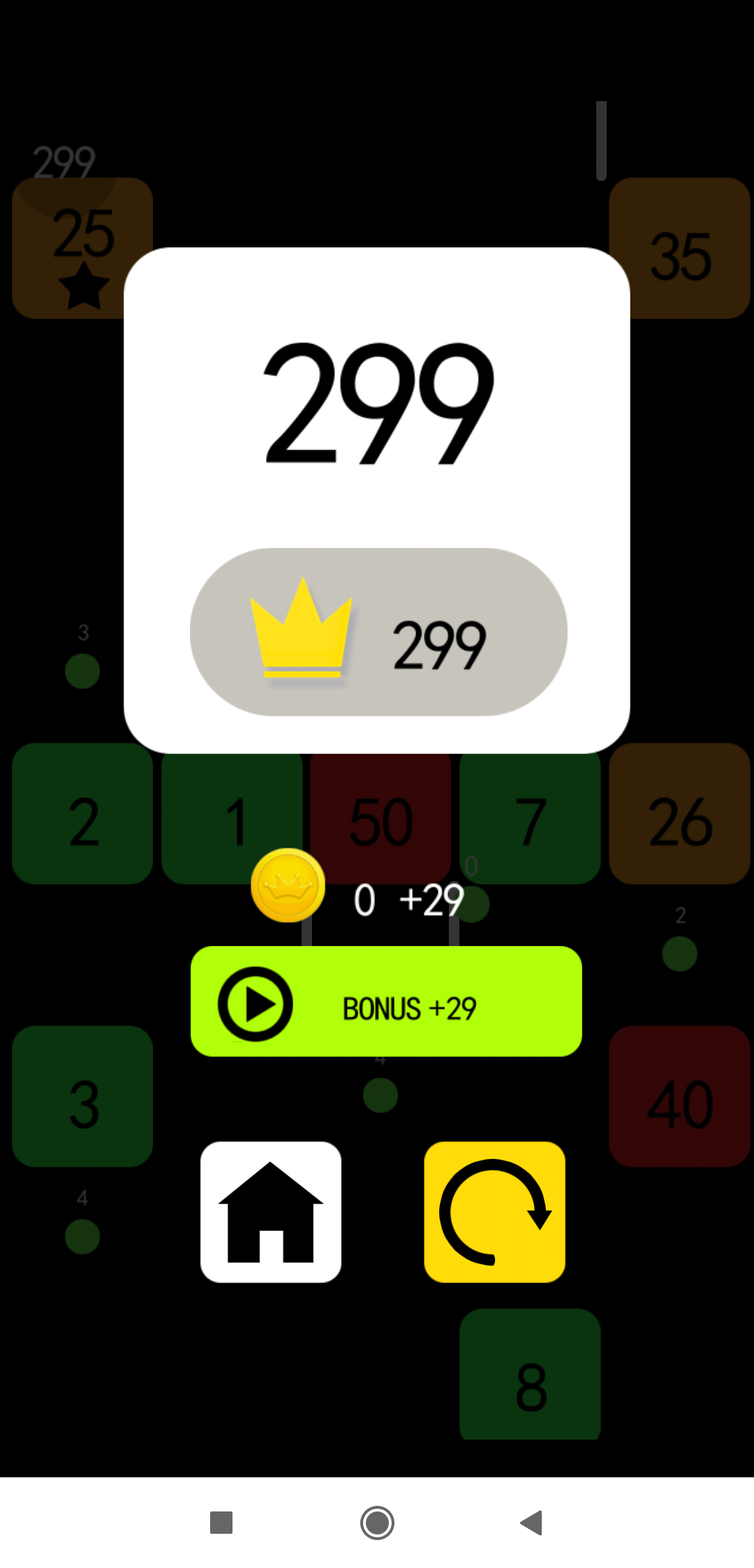
Task: Restart the game with the yellow retry button
Action: coord(494,1212)
